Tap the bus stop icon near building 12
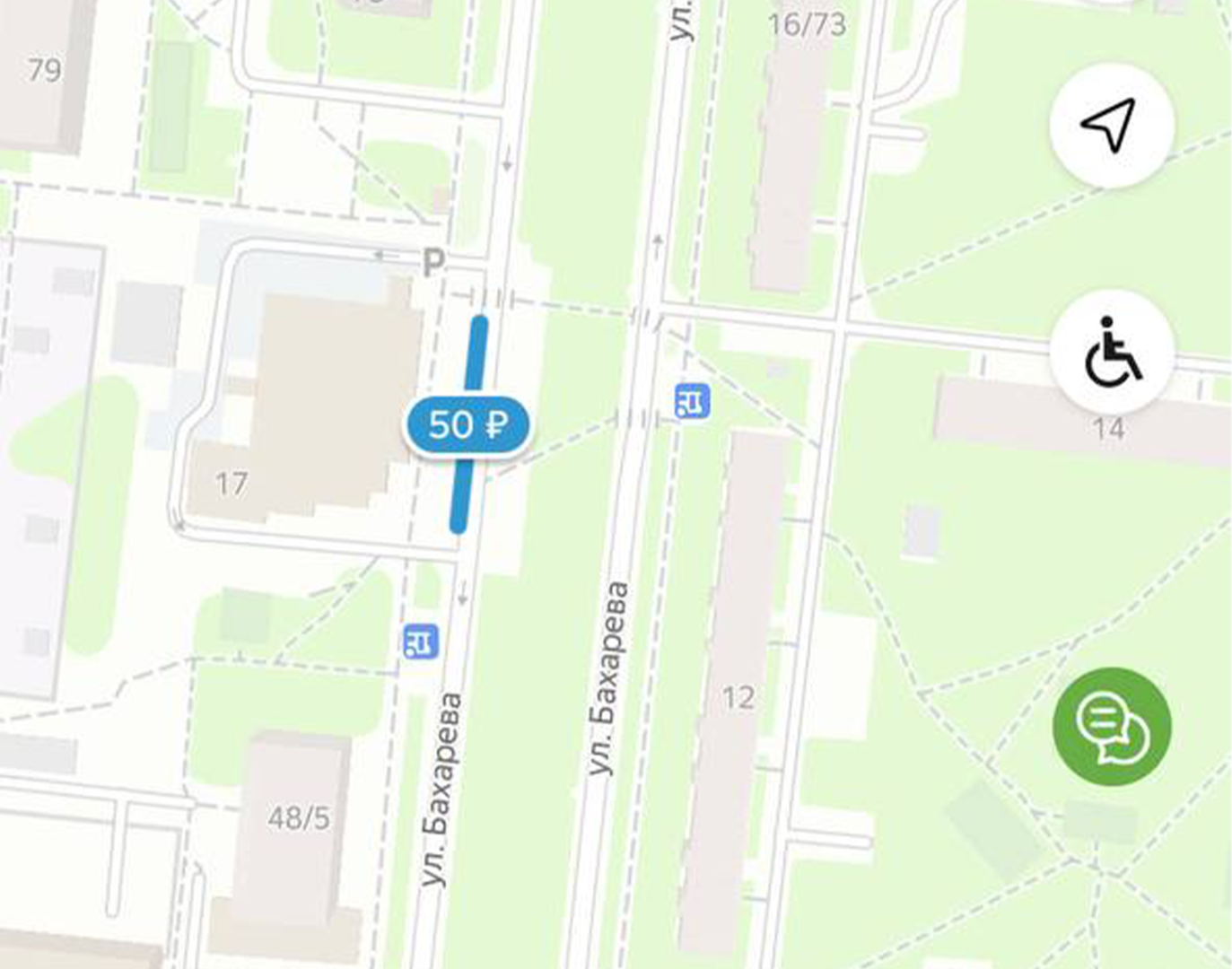The image size is (1232, 969). [x=692, y=401]
